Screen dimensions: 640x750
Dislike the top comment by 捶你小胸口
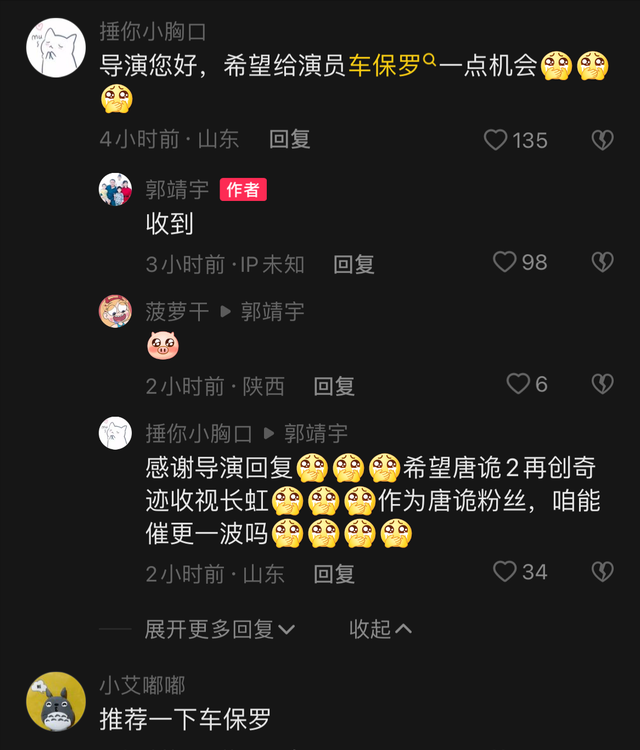(602, 140)
